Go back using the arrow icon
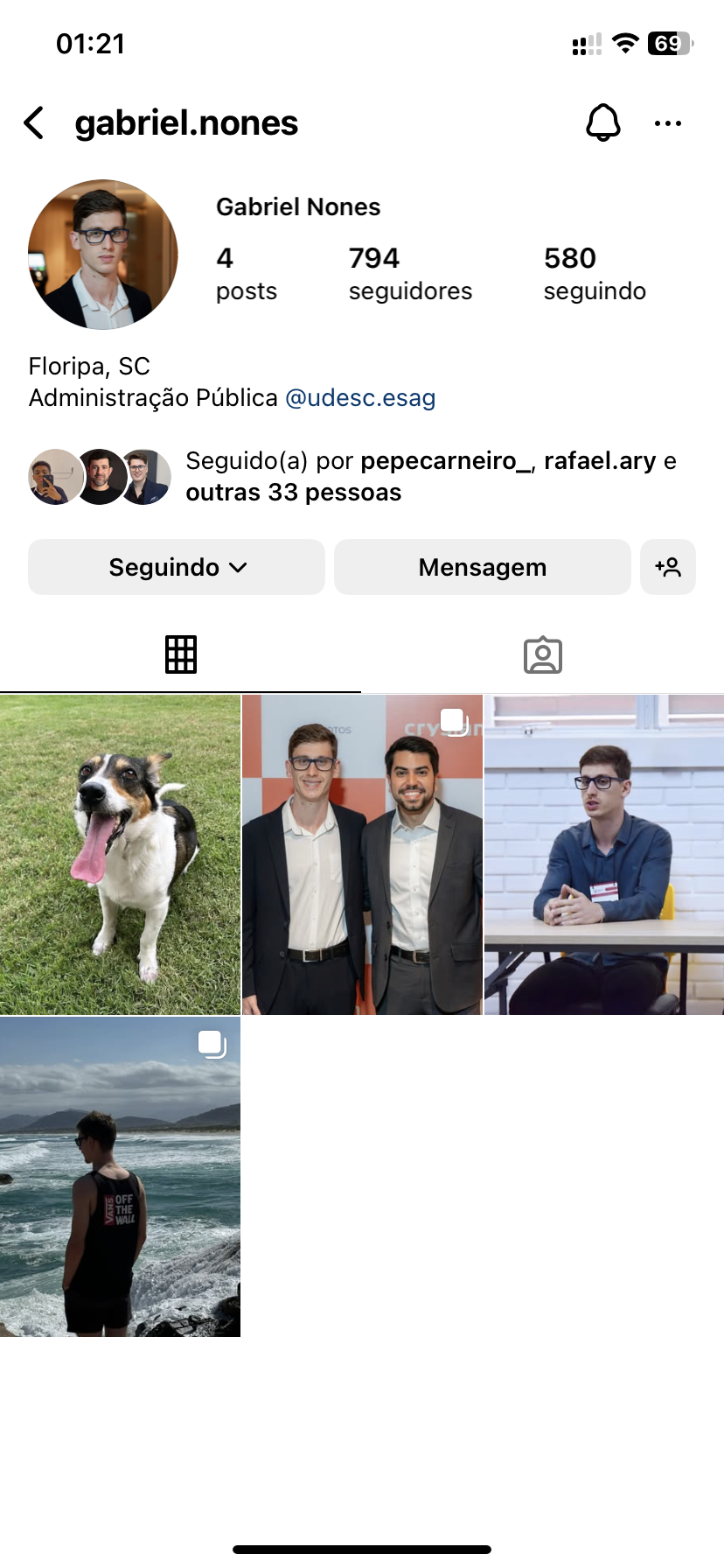The image size is (724, 1568). pyautogui.click(x=34, y=123)
